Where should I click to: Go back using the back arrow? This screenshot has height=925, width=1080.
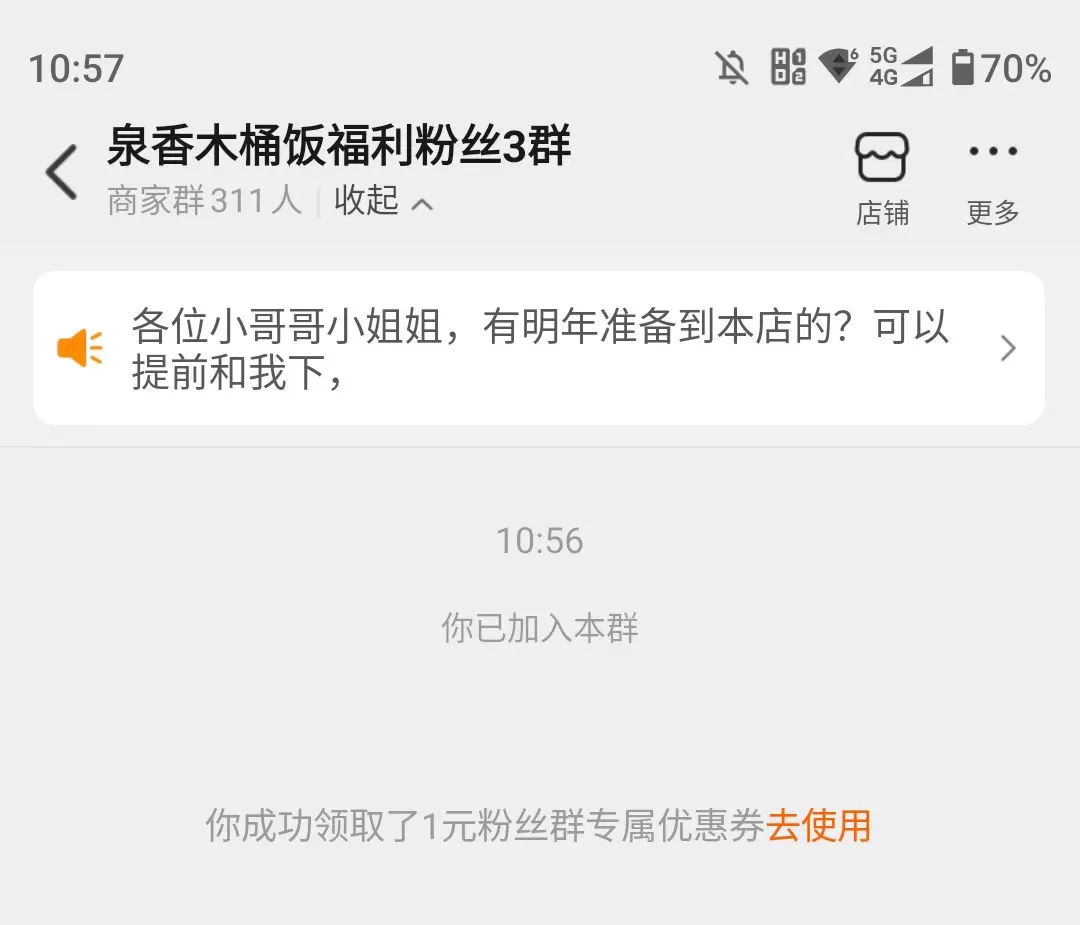click(62, 172)
